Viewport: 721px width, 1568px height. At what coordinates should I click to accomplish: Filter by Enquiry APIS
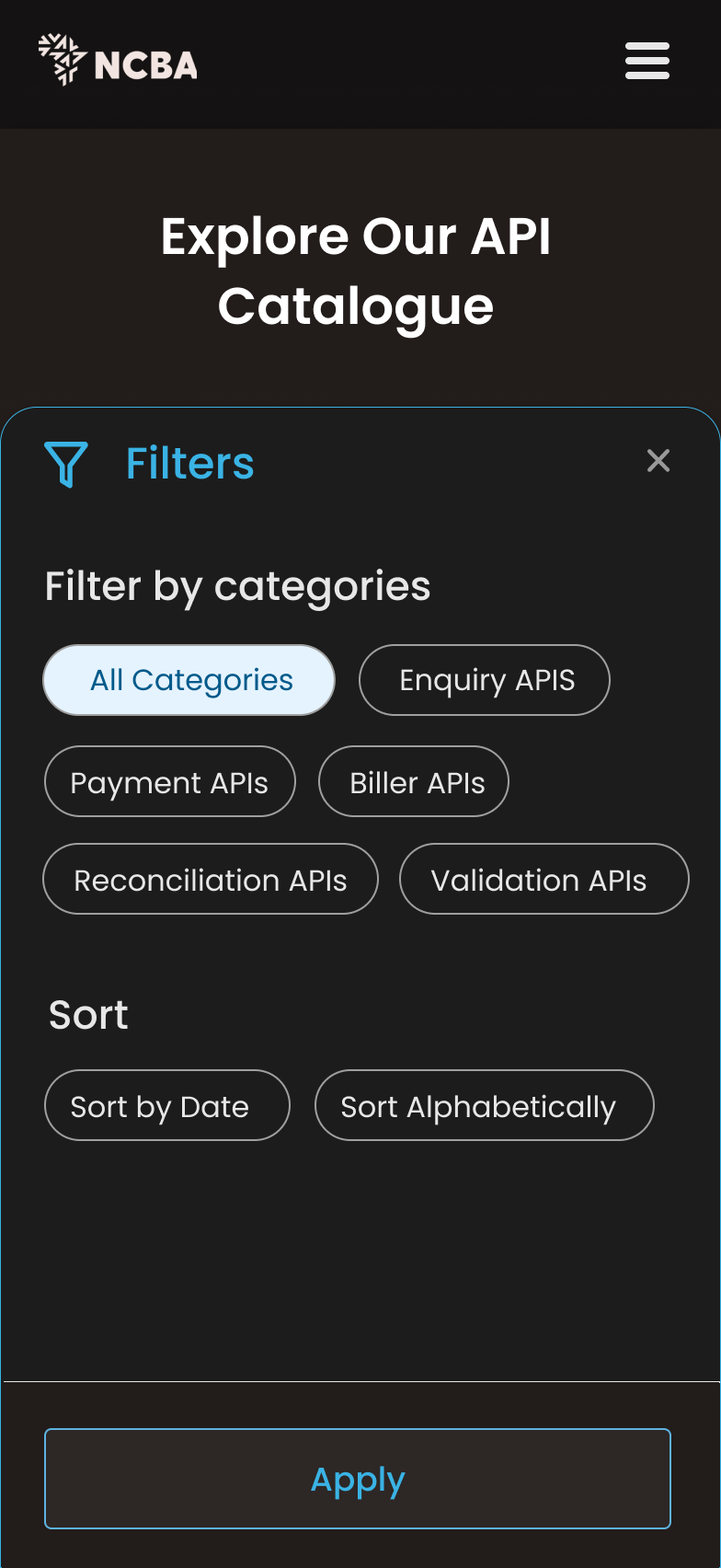485,680
